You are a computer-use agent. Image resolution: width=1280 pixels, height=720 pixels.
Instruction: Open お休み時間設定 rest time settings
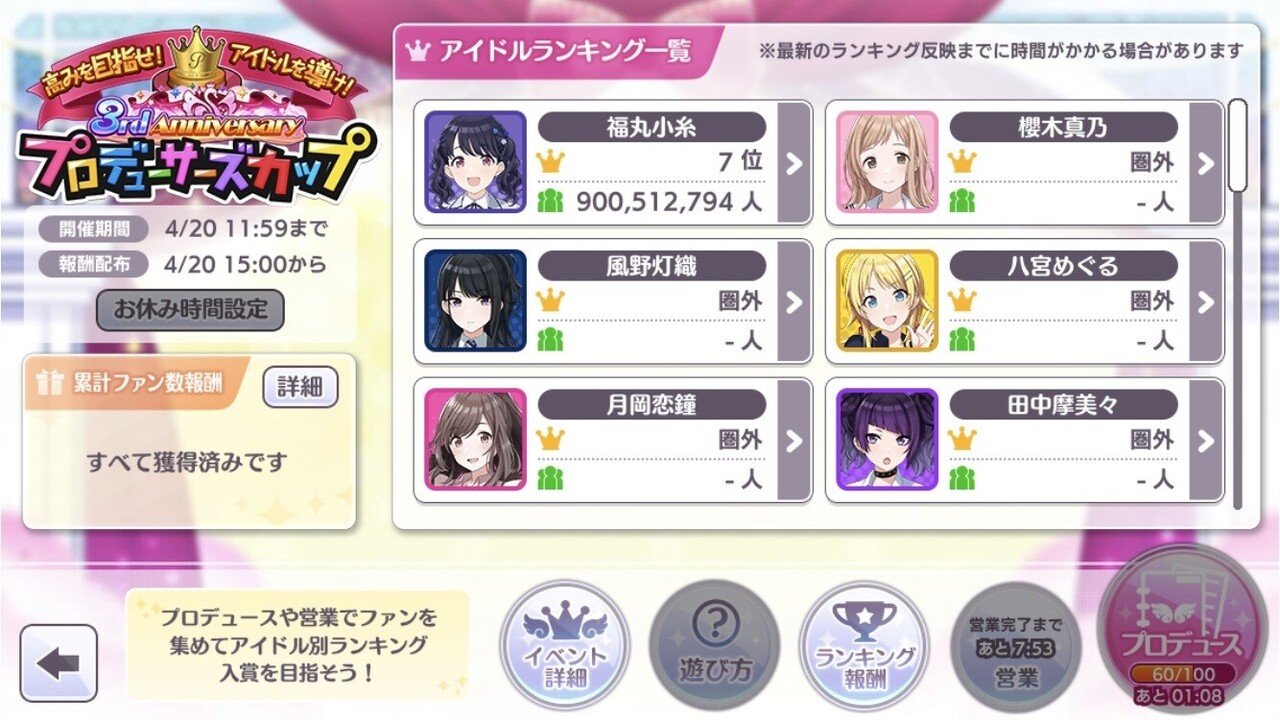point(190,310)
